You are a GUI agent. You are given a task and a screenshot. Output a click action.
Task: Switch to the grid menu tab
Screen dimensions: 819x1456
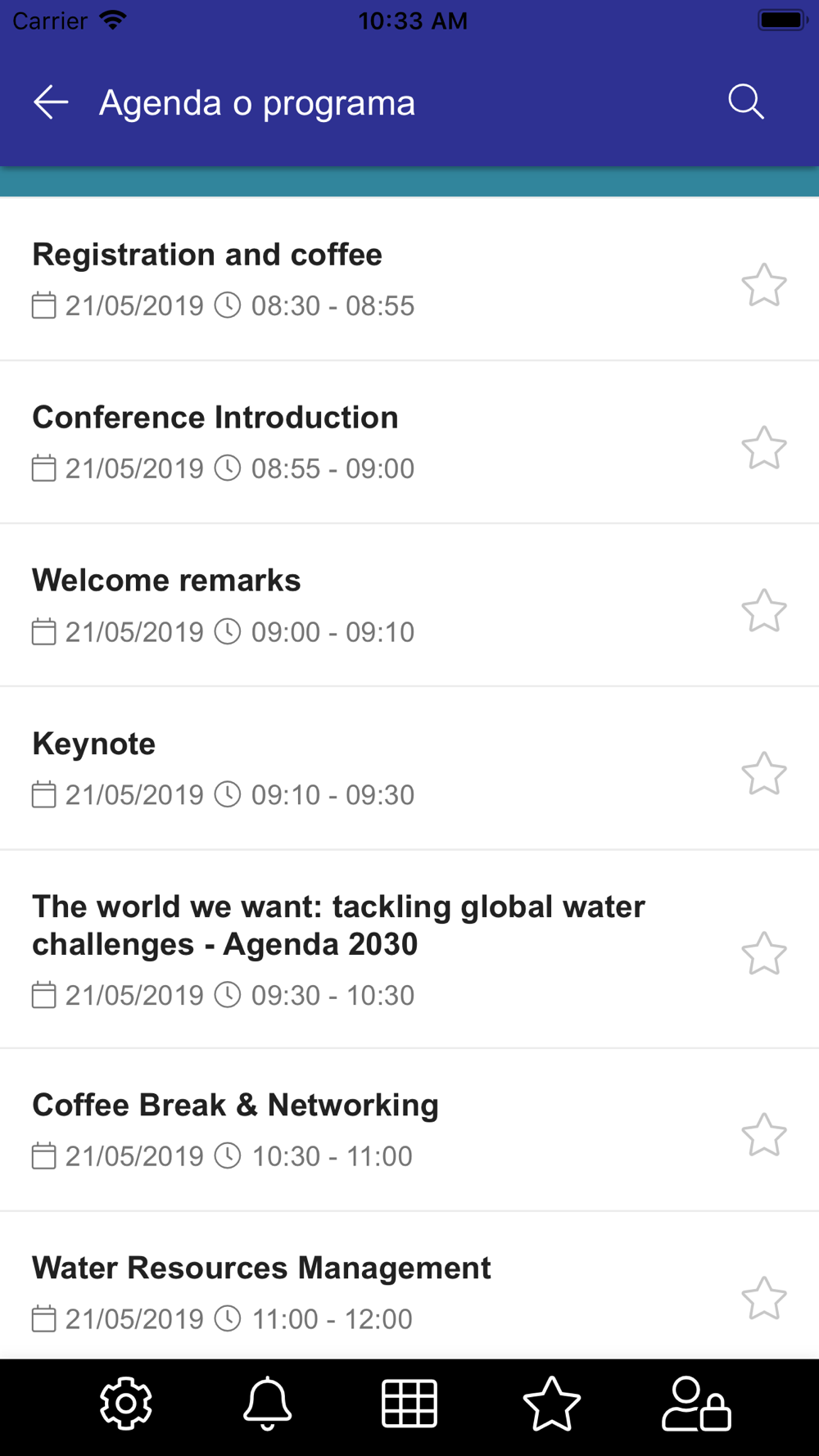click(409, 1404)
